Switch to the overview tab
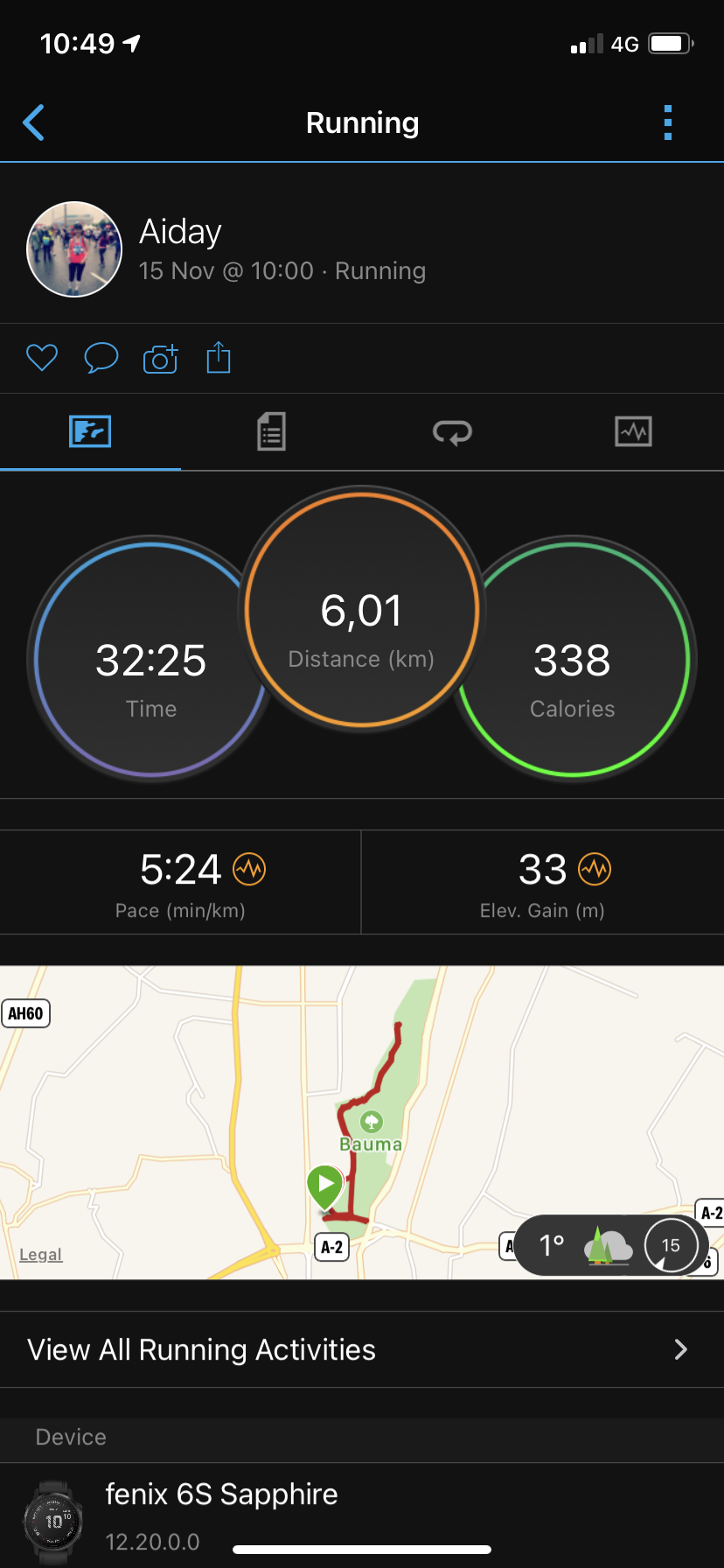The image size is (724, 1568). 90,431
